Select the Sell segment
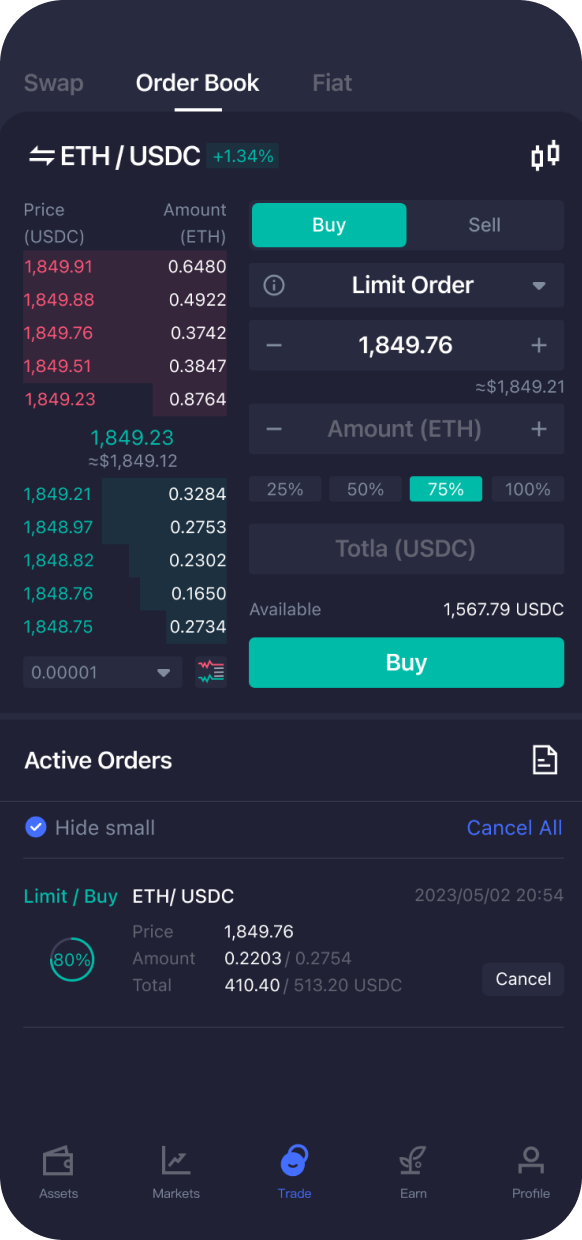Viewport: 582px width, 1240px height. (x=485, y=225)
